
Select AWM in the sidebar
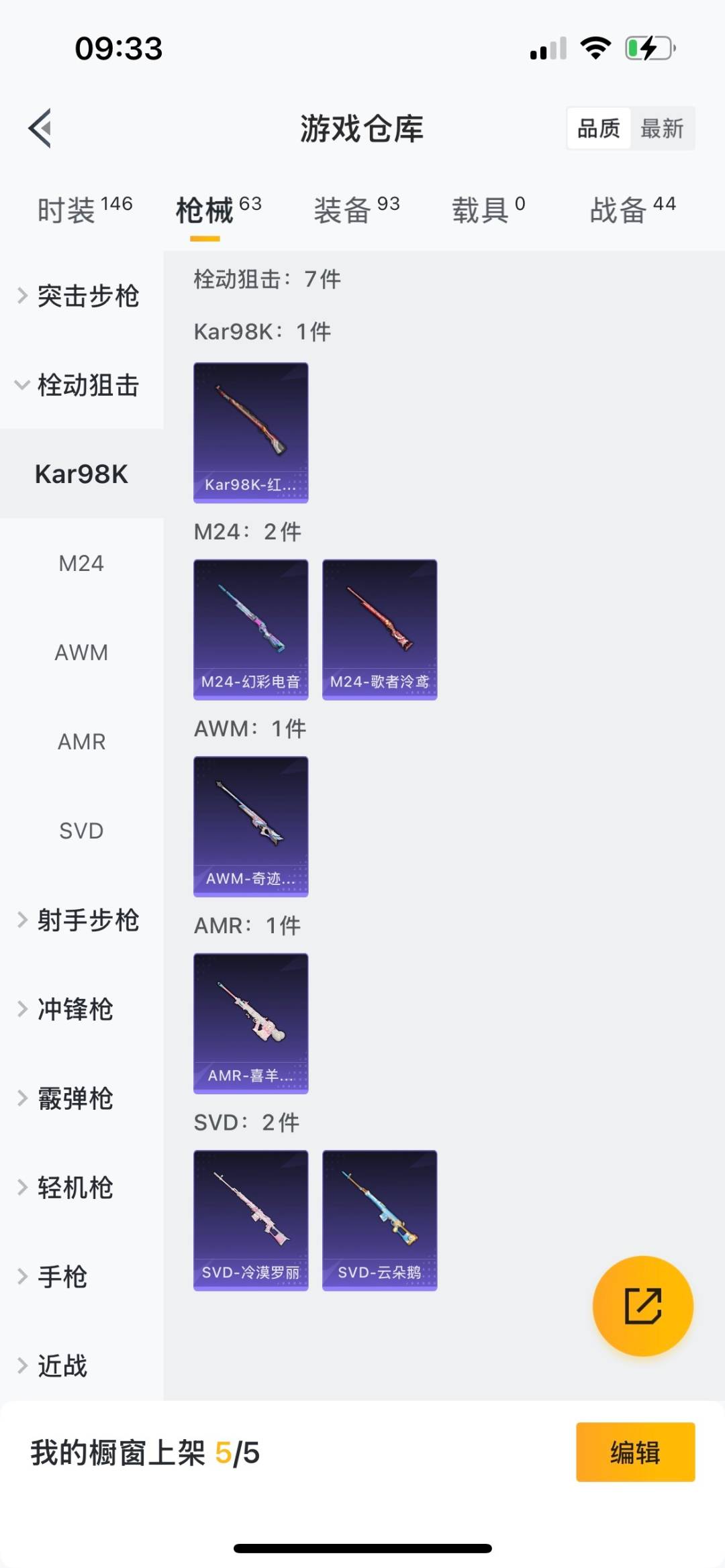tap(81, 652)
